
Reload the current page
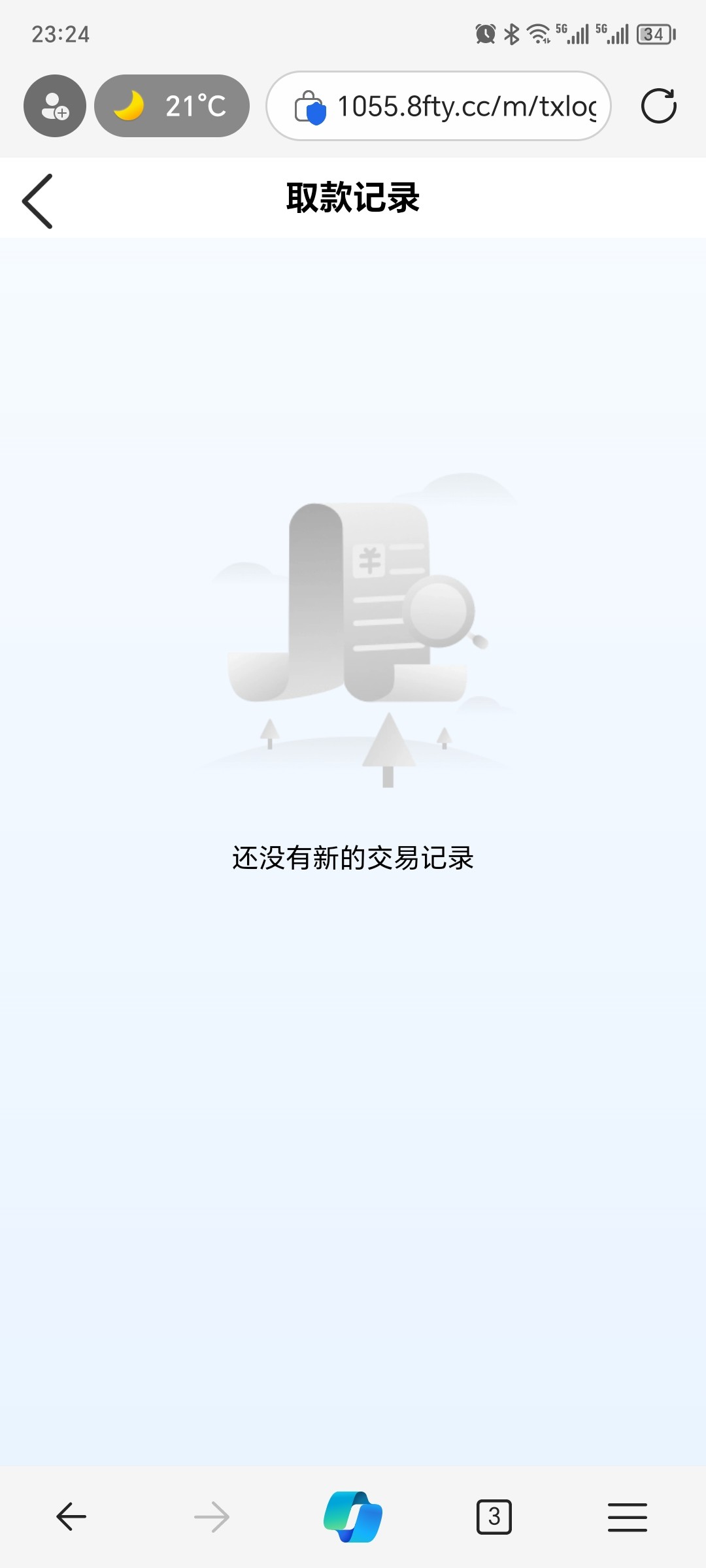[x=658, y=106]
